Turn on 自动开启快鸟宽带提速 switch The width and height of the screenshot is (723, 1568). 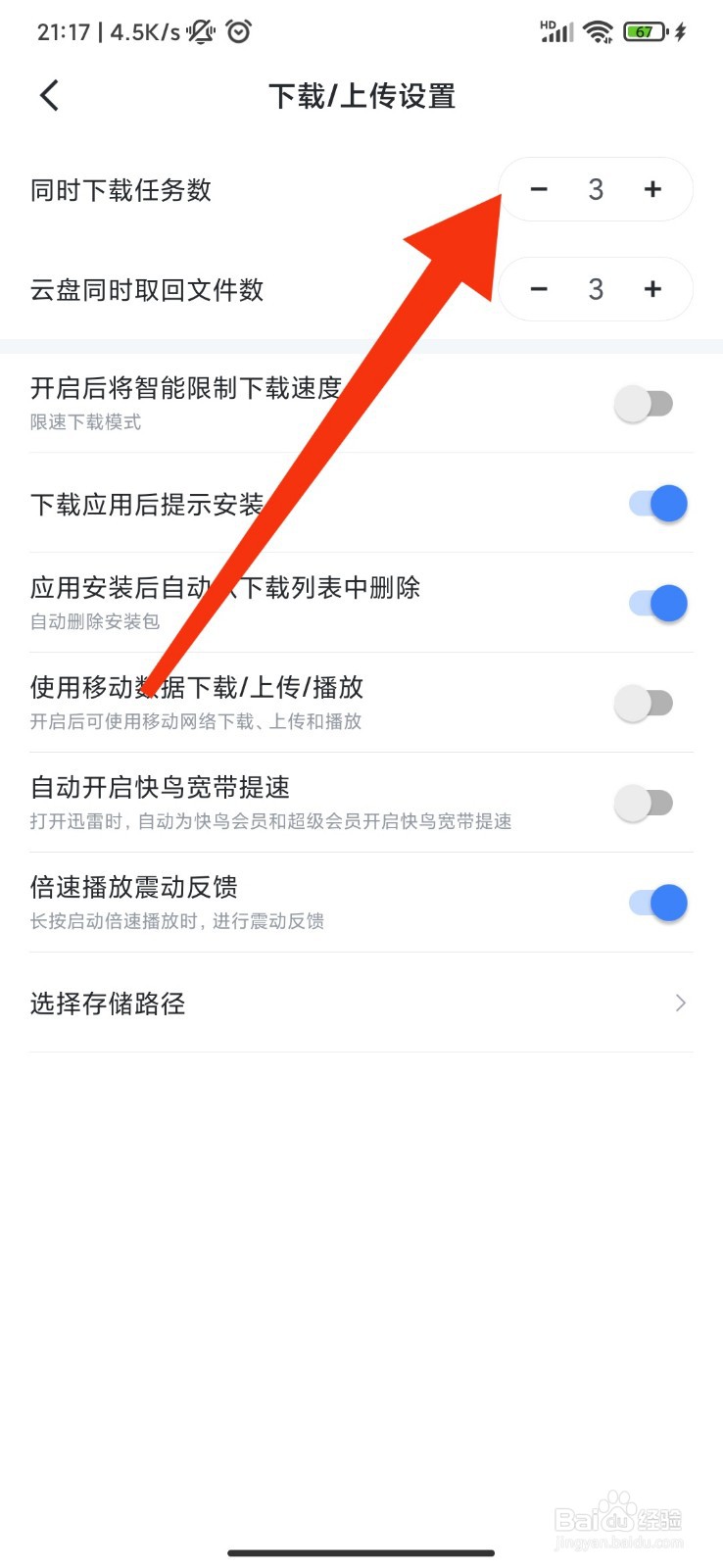pos(645,803)
